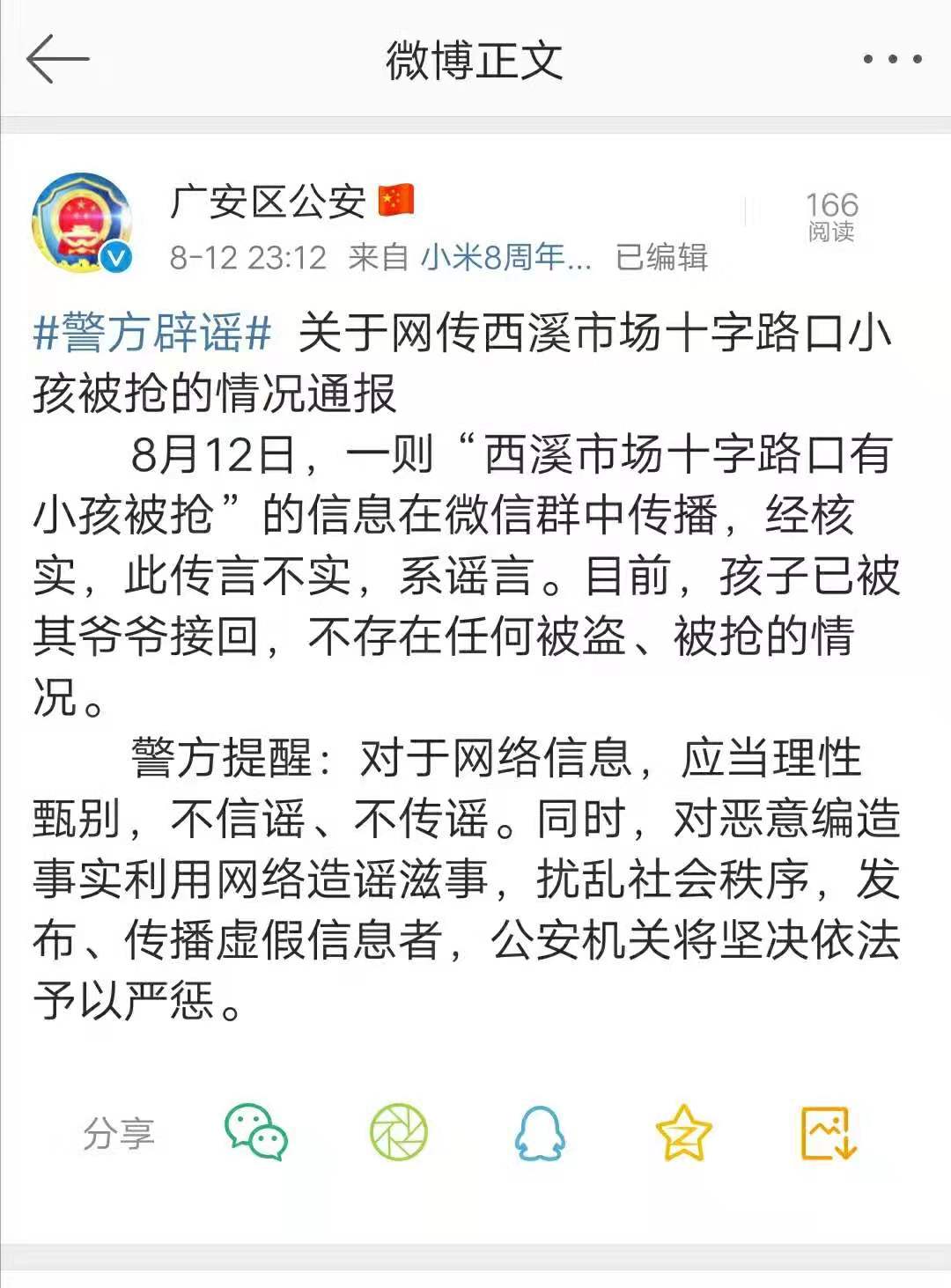951x1288 pixels.
Task: Save the post as an image
Action: tap(828, 1132)
